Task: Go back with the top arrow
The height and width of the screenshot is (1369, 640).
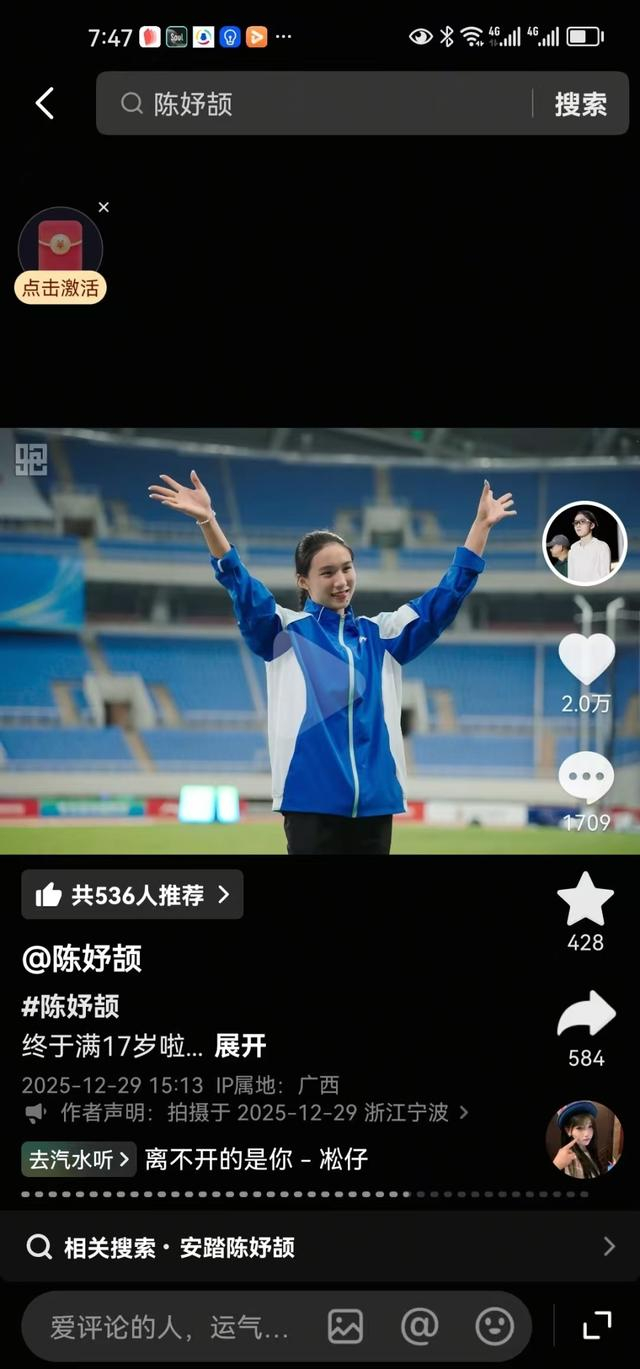Action: [x=44, y=103]
